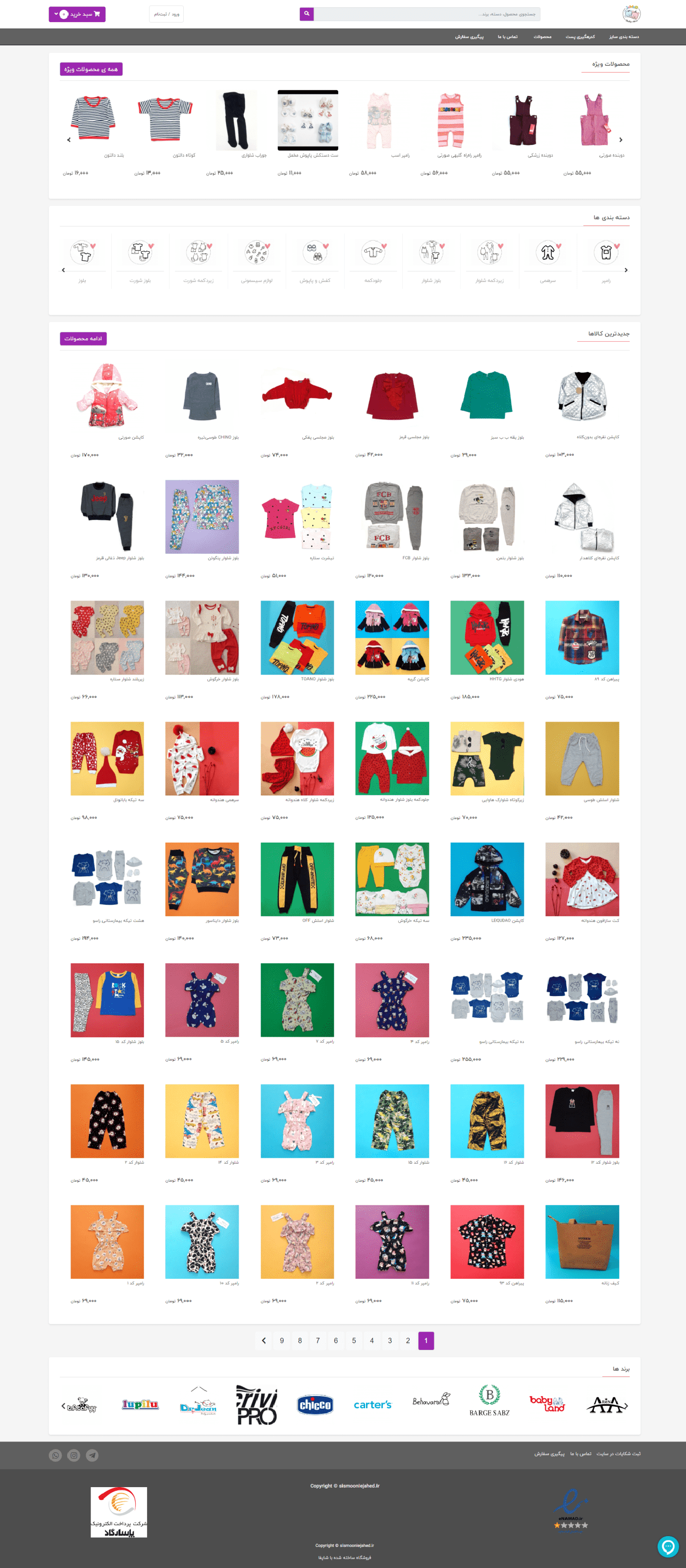The width and height of the screenshot is (686, 1568).
Task: Open the Chicco brand
Action: coord(315,1404)
